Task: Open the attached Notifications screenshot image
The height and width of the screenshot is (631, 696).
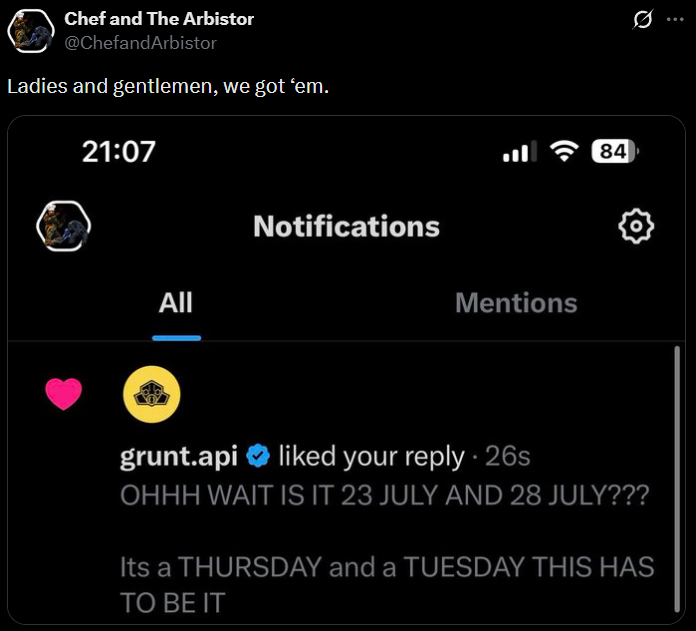Action: coord(347,370)
